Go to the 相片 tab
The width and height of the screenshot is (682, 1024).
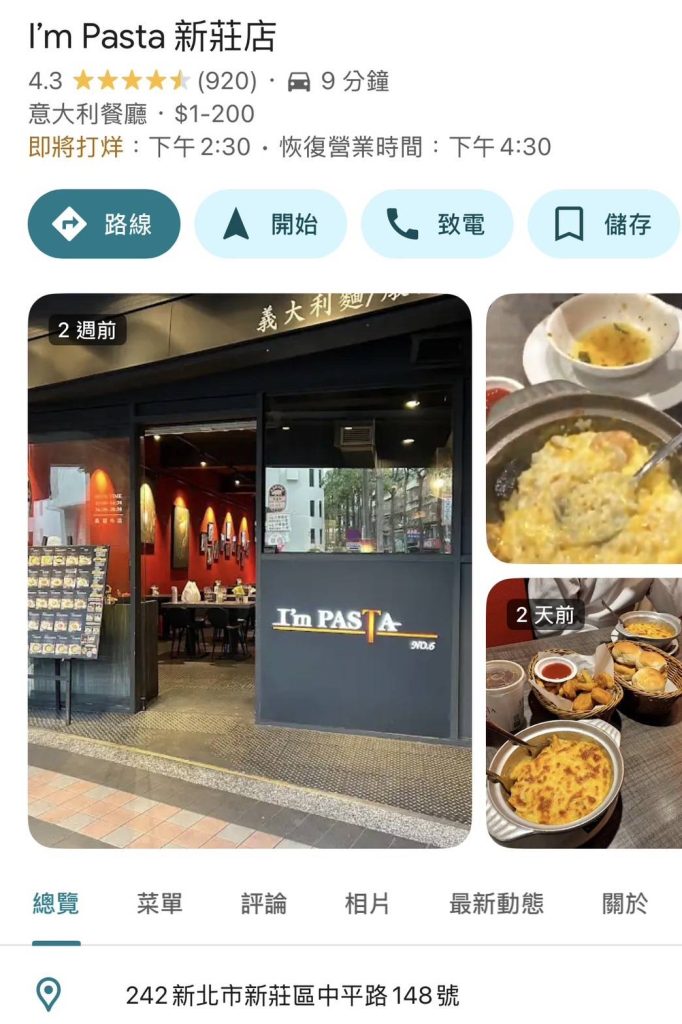point(367,904)
